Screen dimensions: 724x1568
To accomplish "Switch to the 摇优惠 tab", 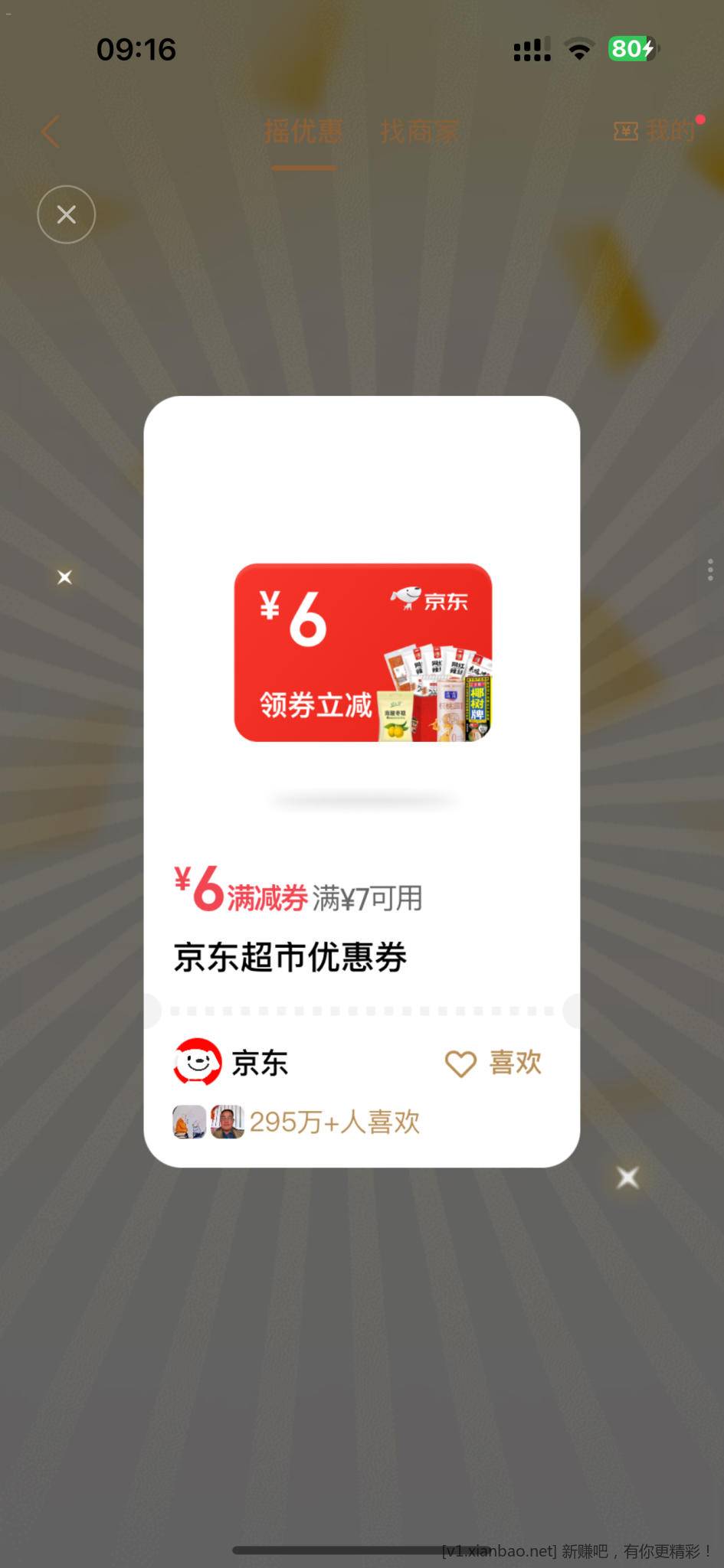I will [303, 132].
